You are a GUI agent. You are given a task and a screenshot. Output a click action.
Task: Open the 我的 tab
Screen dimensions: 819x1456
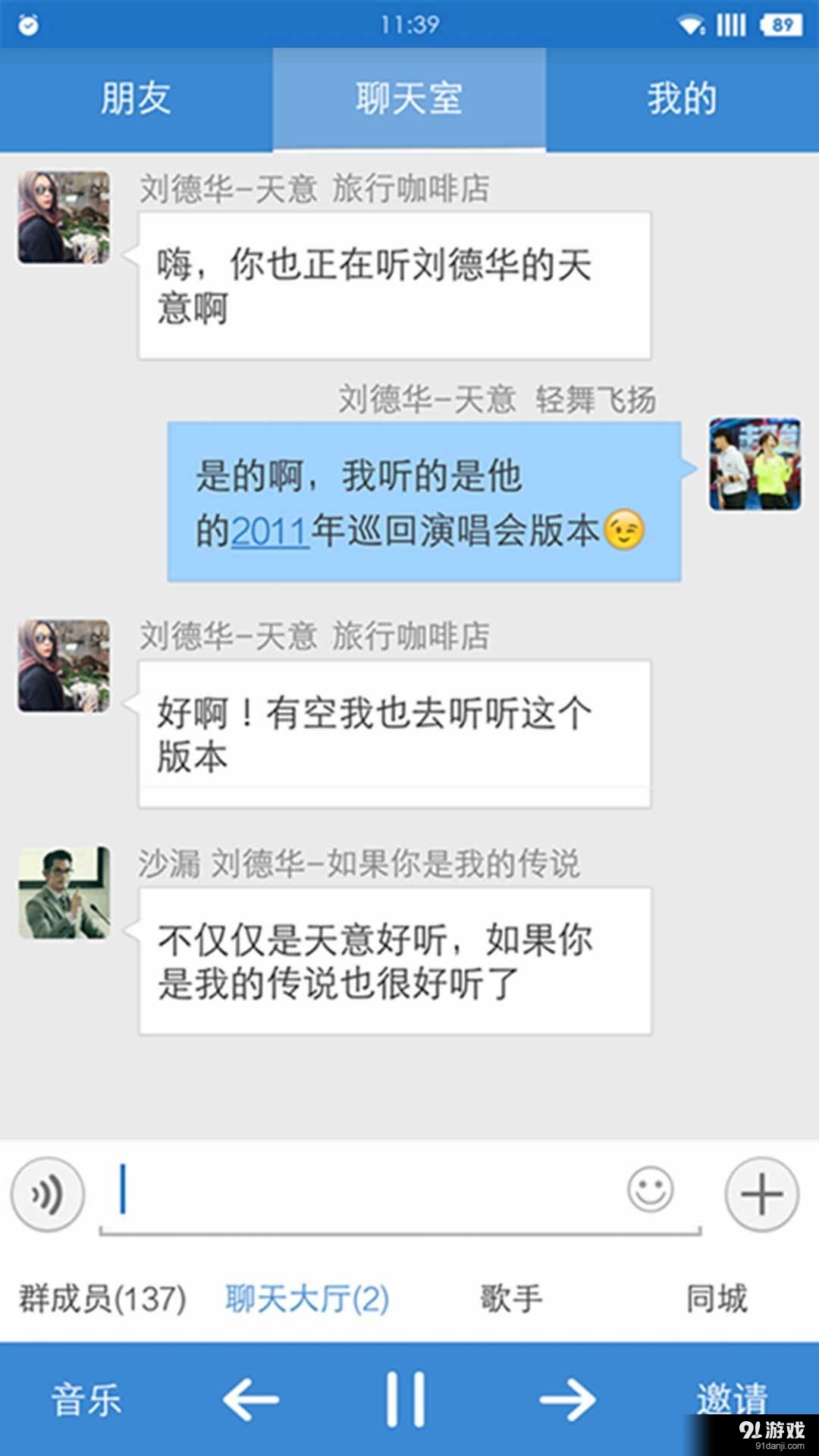pos(682,99)
